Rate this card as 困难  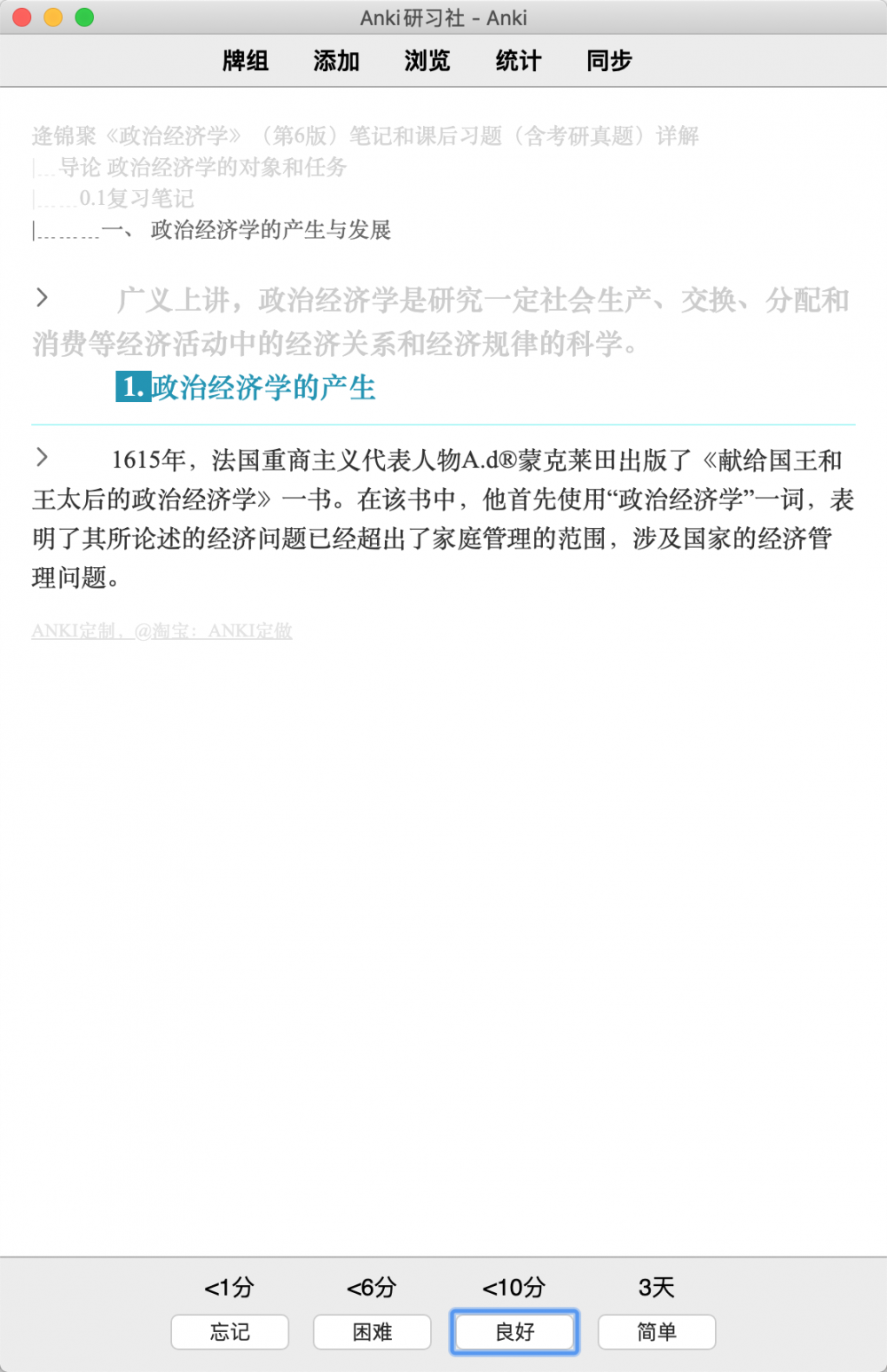pos(372,1332)
